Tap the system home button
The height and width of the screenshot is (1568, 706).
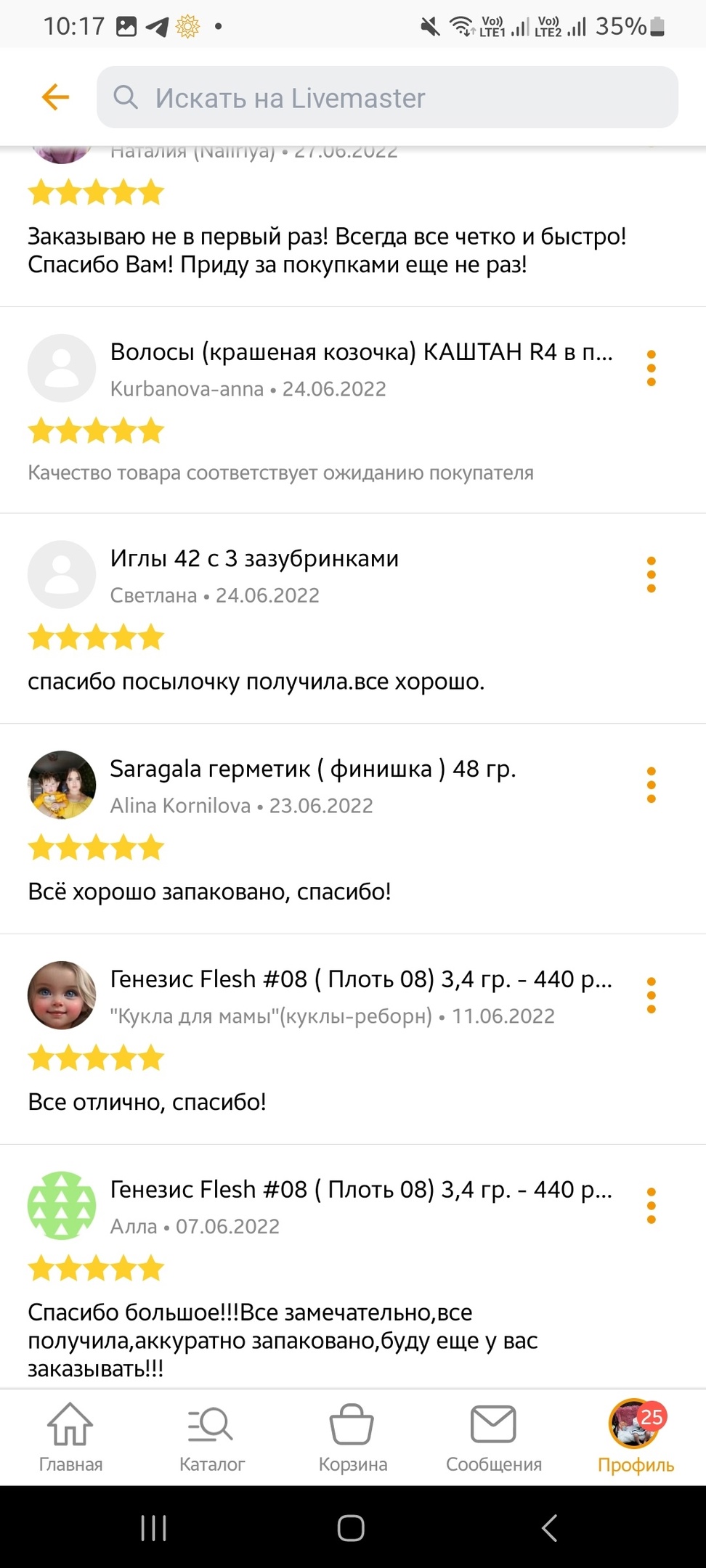[351, 1528]
